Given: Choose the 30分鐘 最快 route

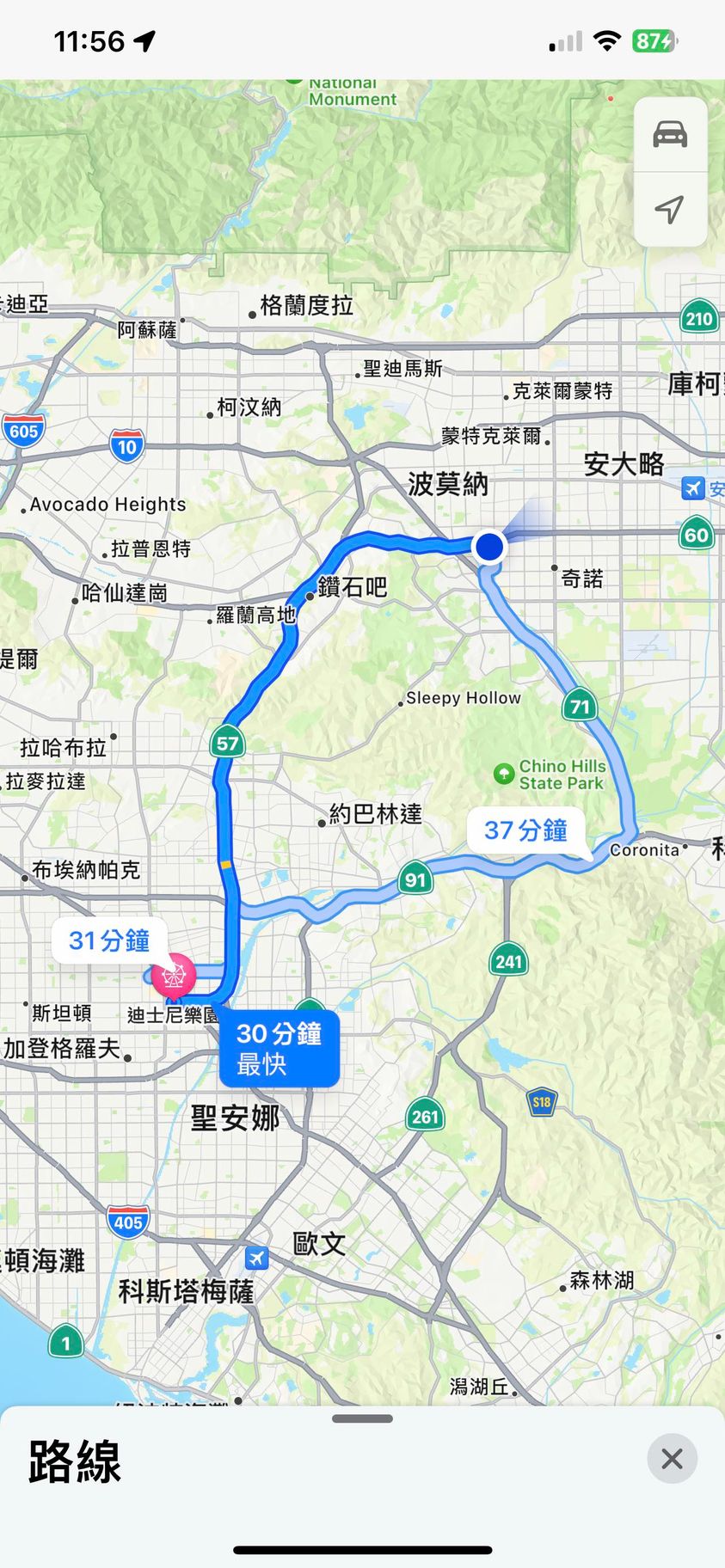Looking at the screenshot, I should (x=279, y=1048).
